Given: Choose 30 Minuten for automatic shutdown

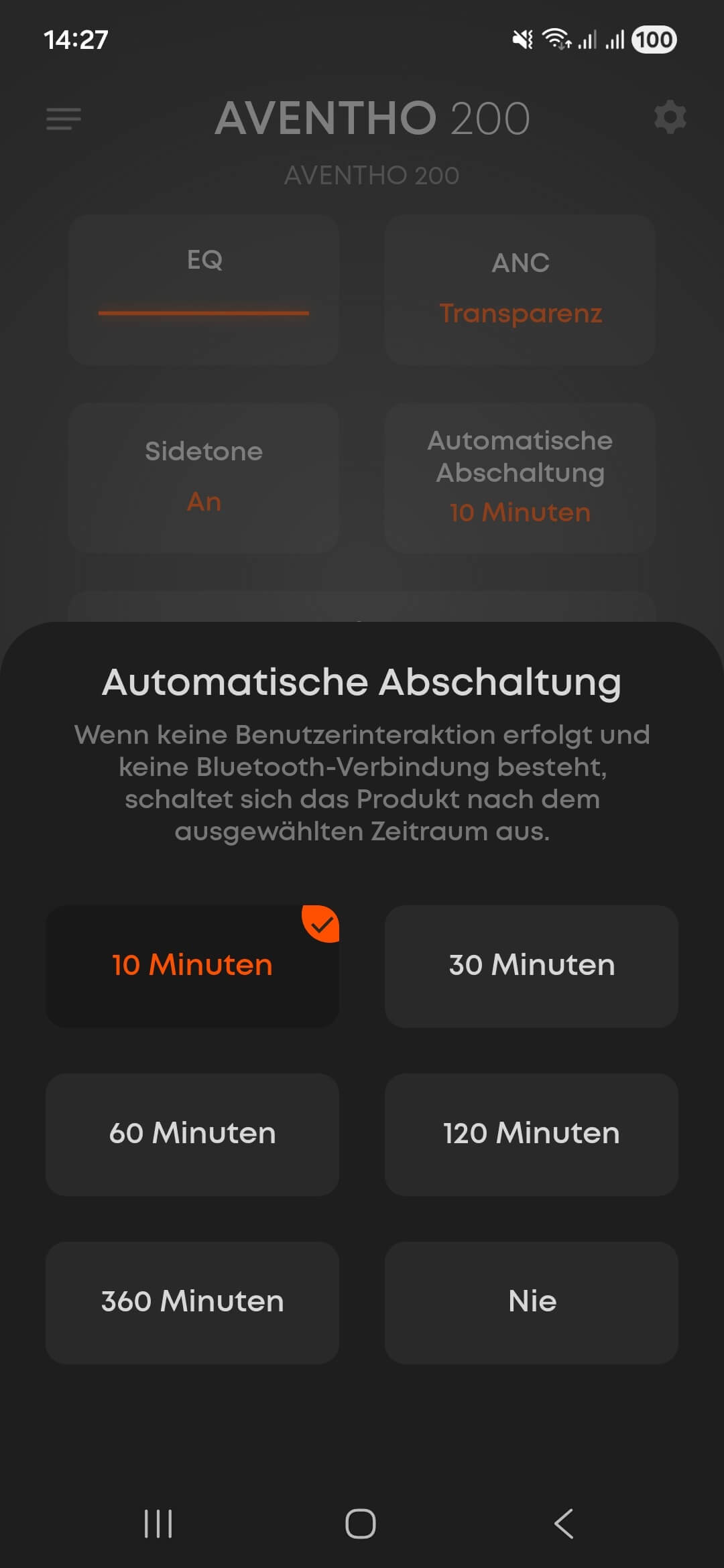Looking at the screenshot, I should (531, 966).
